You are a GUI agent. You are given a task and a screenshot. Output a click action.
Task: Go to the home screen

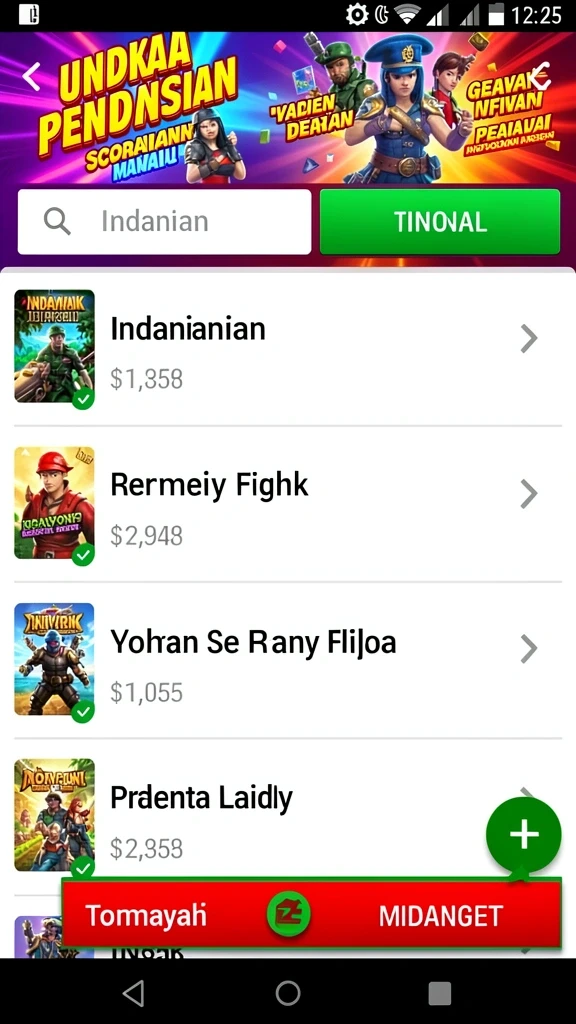288,993
